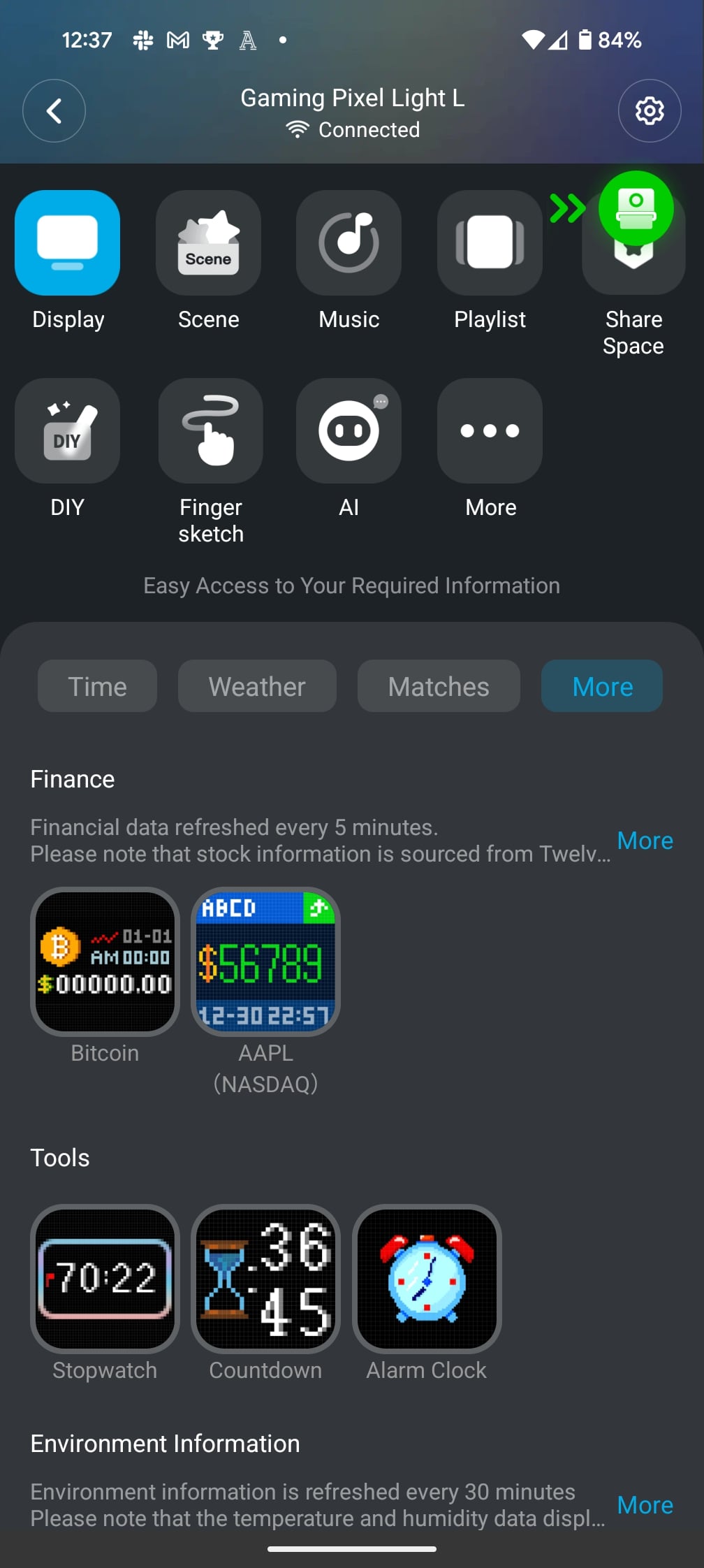Select the Bitcoin display tile
Viewport: 704px width, 1568px height.
[x=105, y=961]
